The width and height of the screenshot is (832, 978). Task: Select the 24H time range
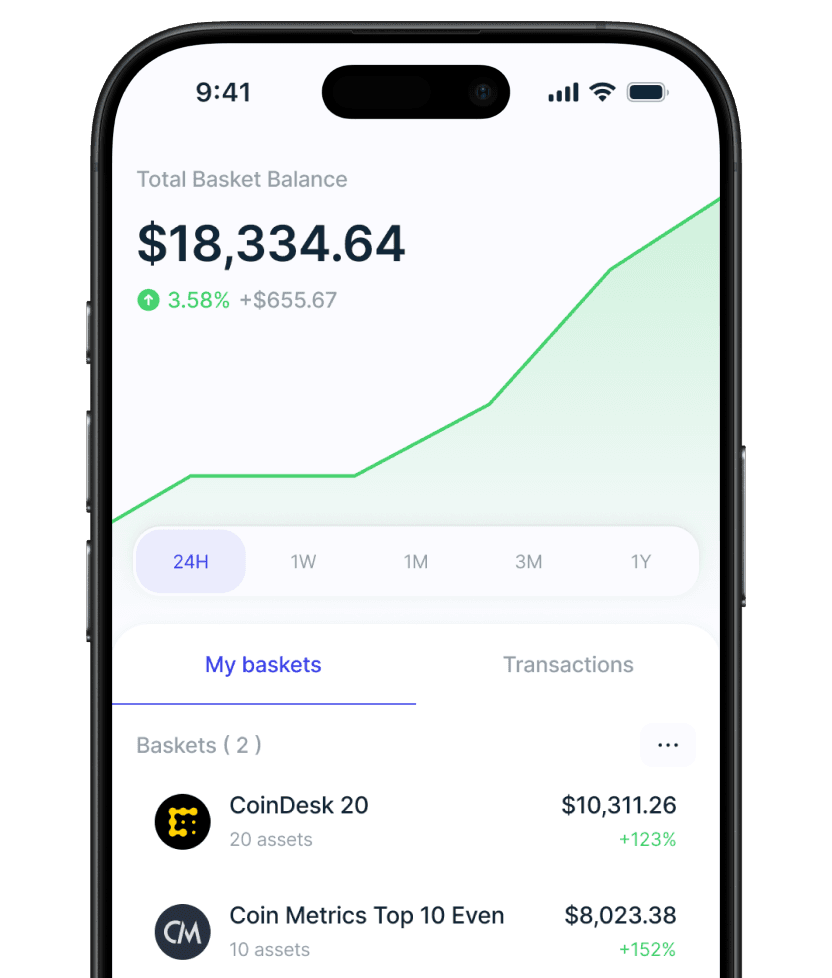(190, 561)
